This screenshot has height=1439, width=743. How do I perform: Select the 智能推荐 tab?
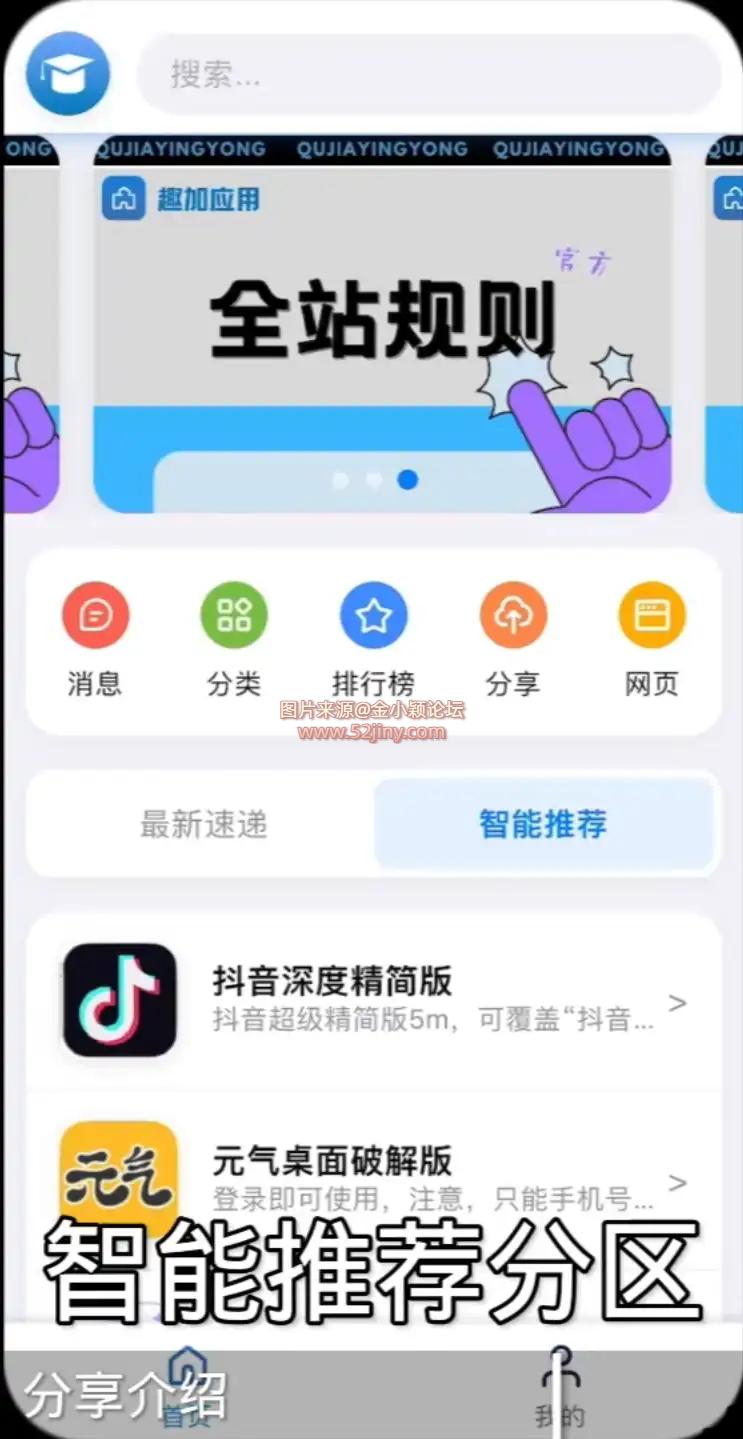click(543, 824)
